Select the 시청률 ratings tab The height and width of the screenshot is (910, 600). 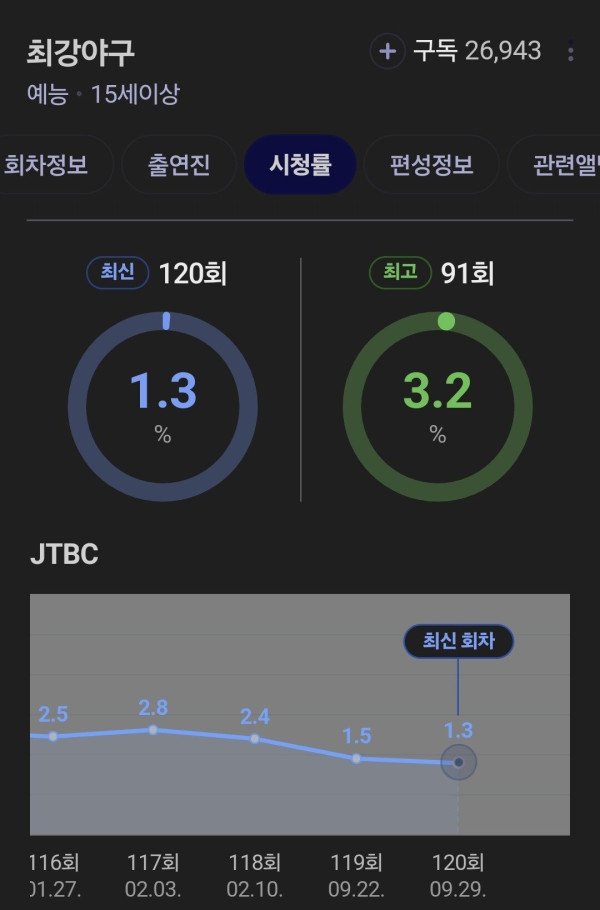300,165
